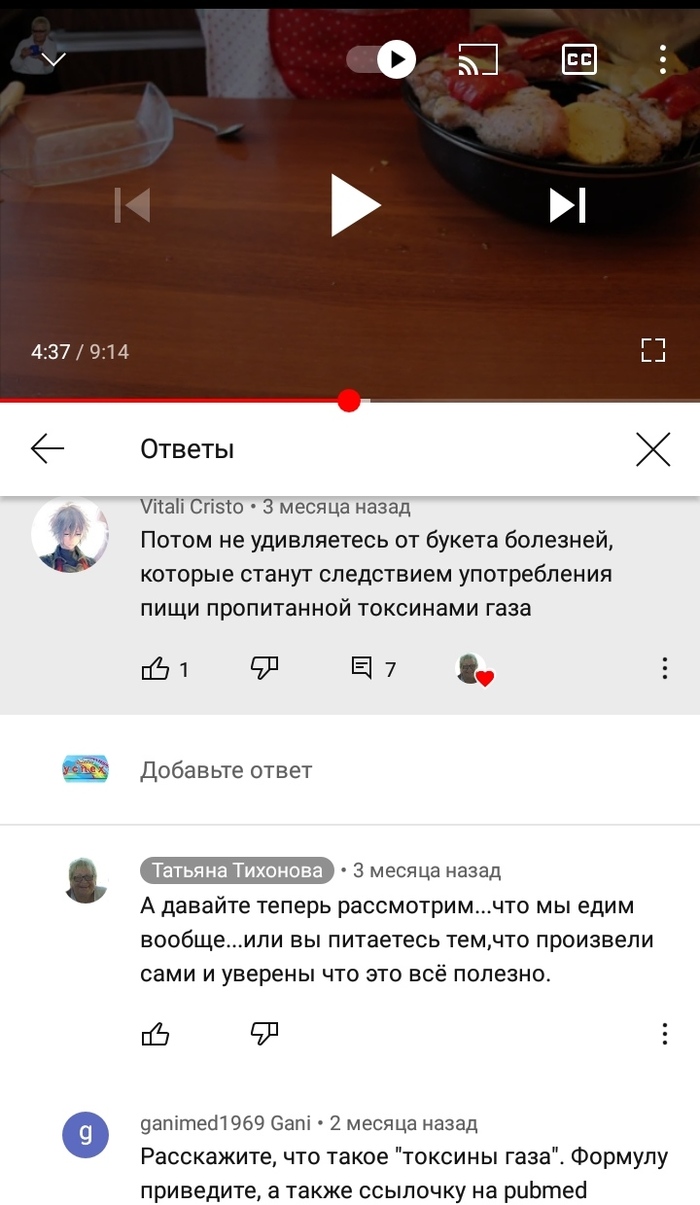Skip to the next video

click(x=567, y=205)
